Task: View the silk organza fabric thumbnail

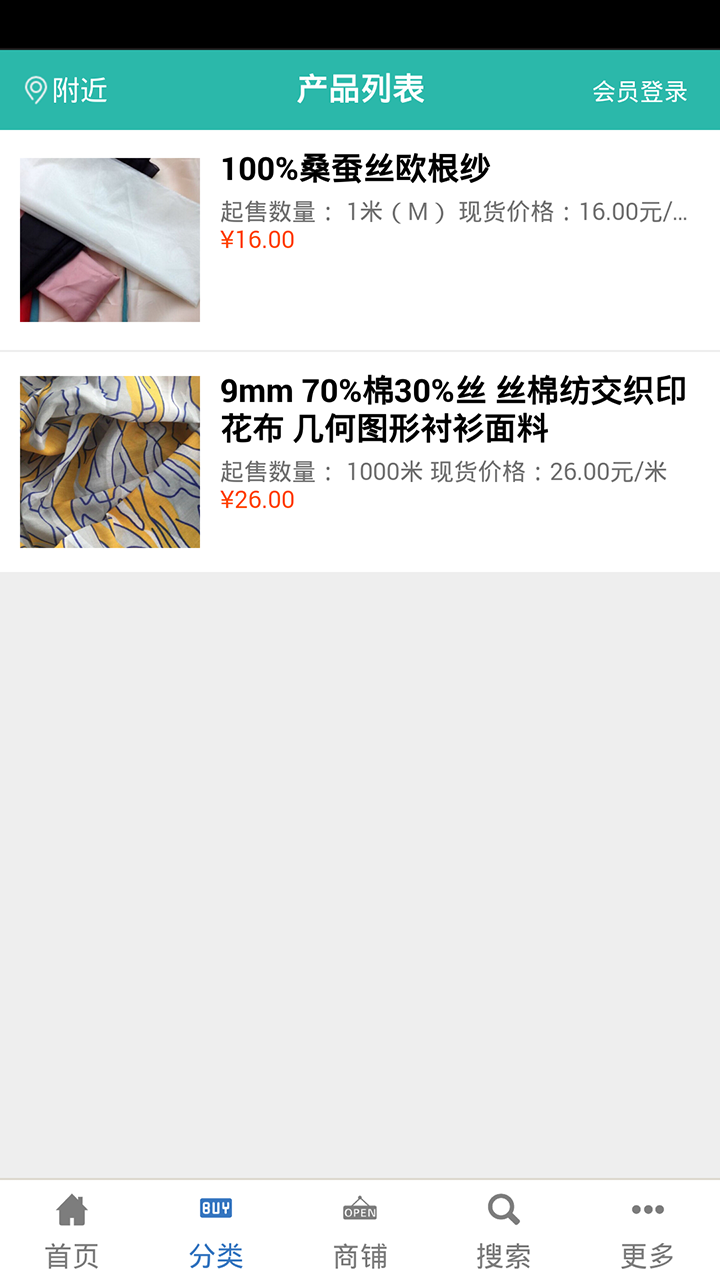Action: [109, 239]
